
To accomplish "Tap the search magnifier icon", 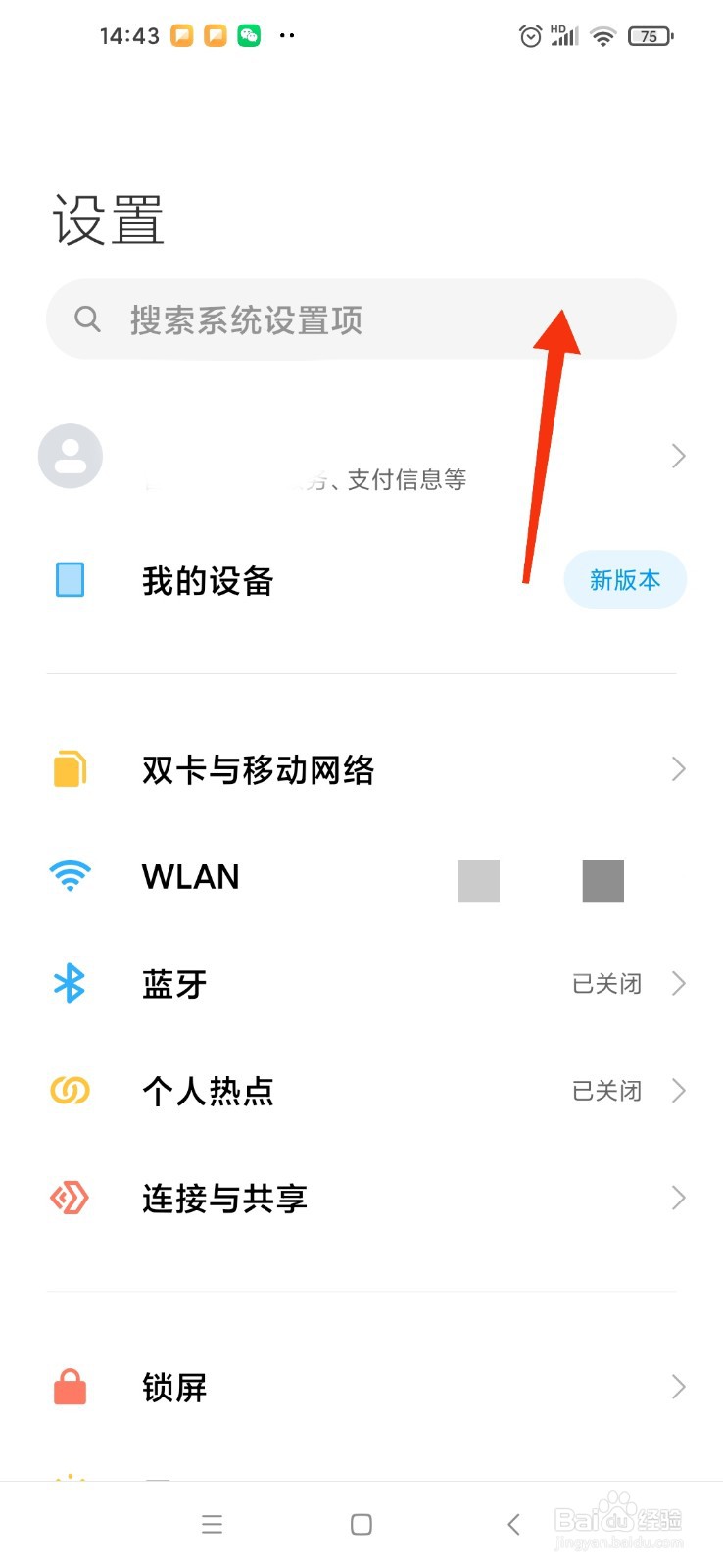I will [87, 319].
